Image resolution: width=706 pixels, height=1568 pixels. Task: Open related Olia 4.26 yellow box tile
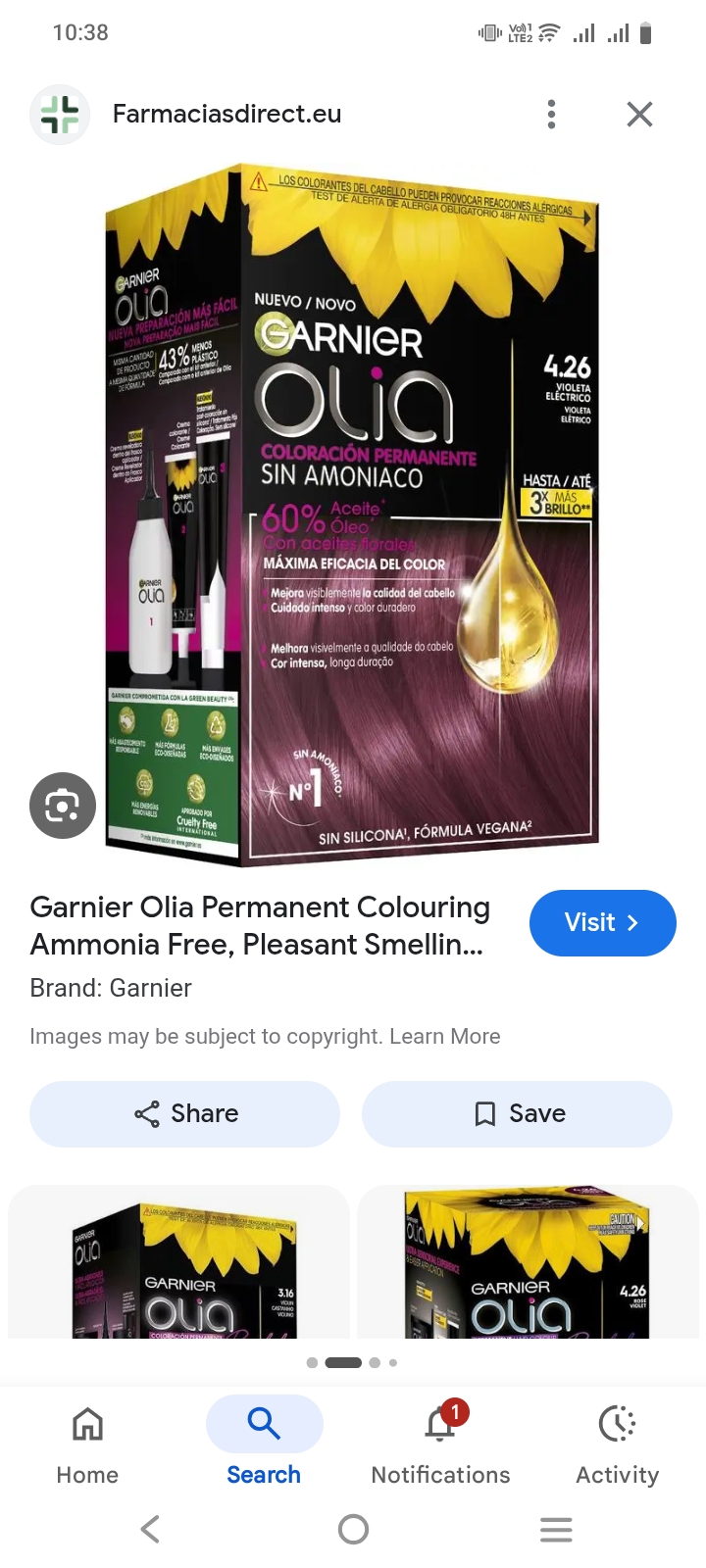[x=528, y=1262]
